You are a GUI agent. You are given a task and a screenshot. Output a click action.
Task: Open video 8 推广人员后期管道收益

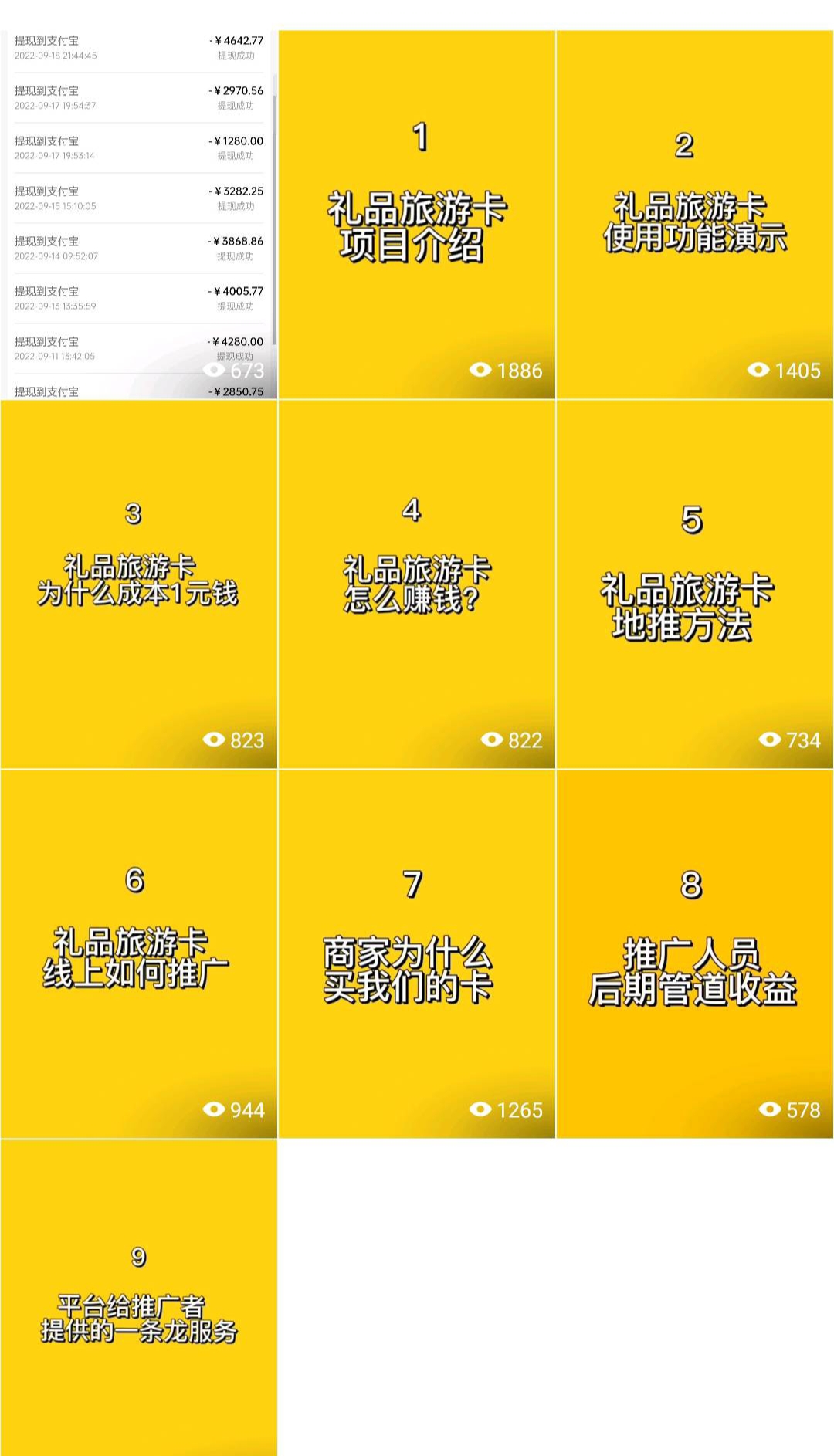(694, 953)
